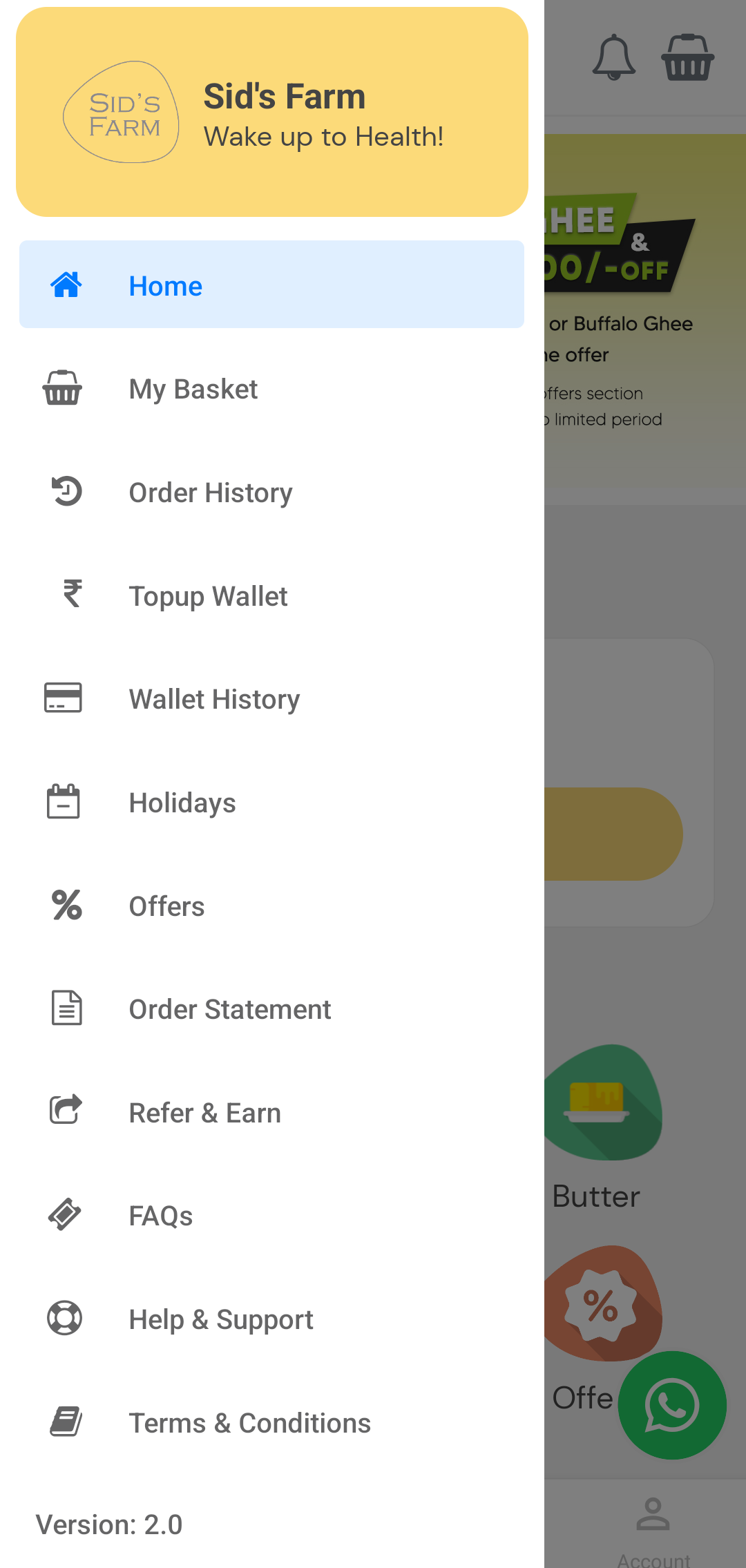Image resolution: width=746 pixels, height=1568 pixels.
Task: Start a WhatsApp chat via floating button
Action: click(671, 1406)
